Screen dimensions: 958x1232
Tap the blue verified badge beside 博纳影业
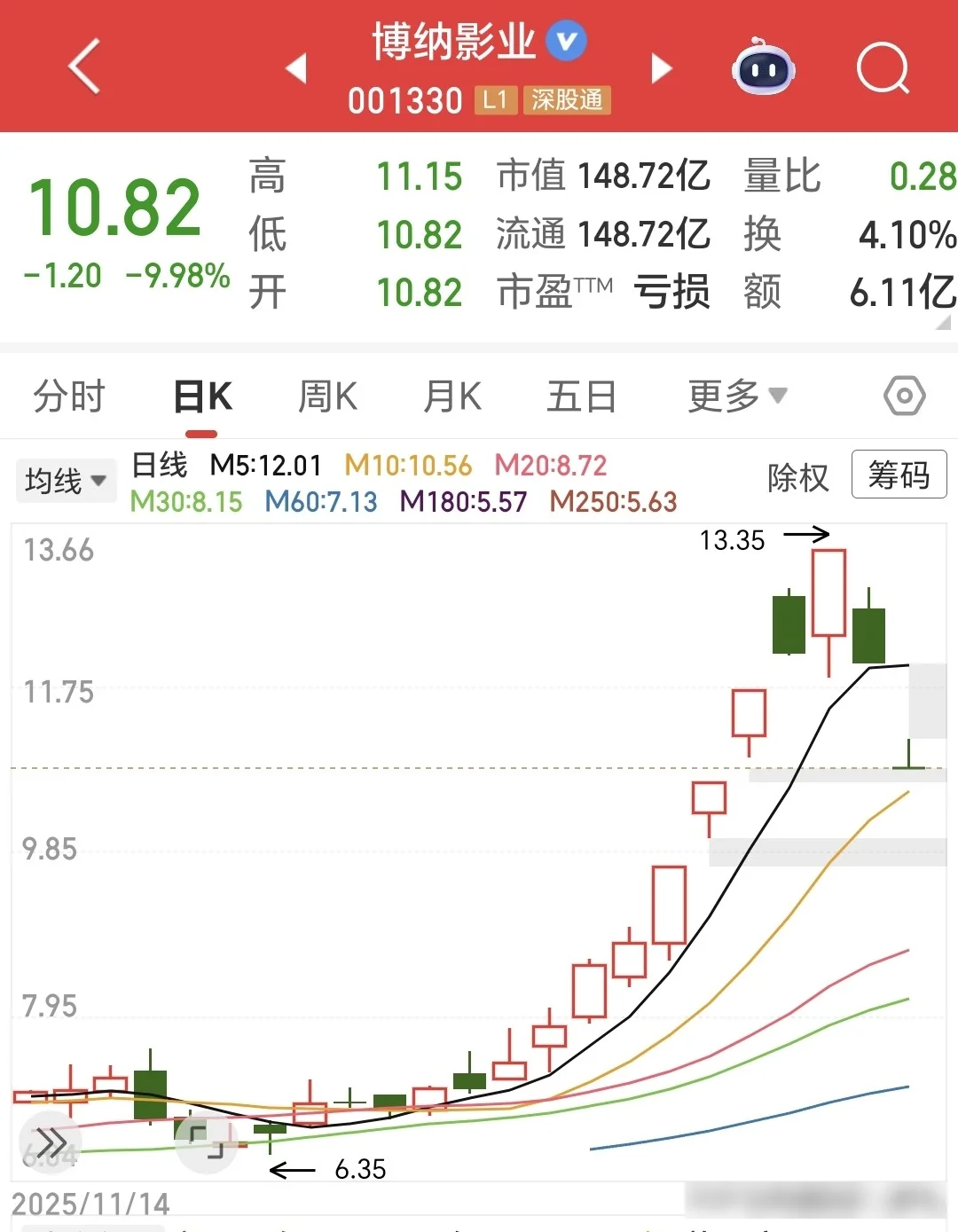click(565, 40)
